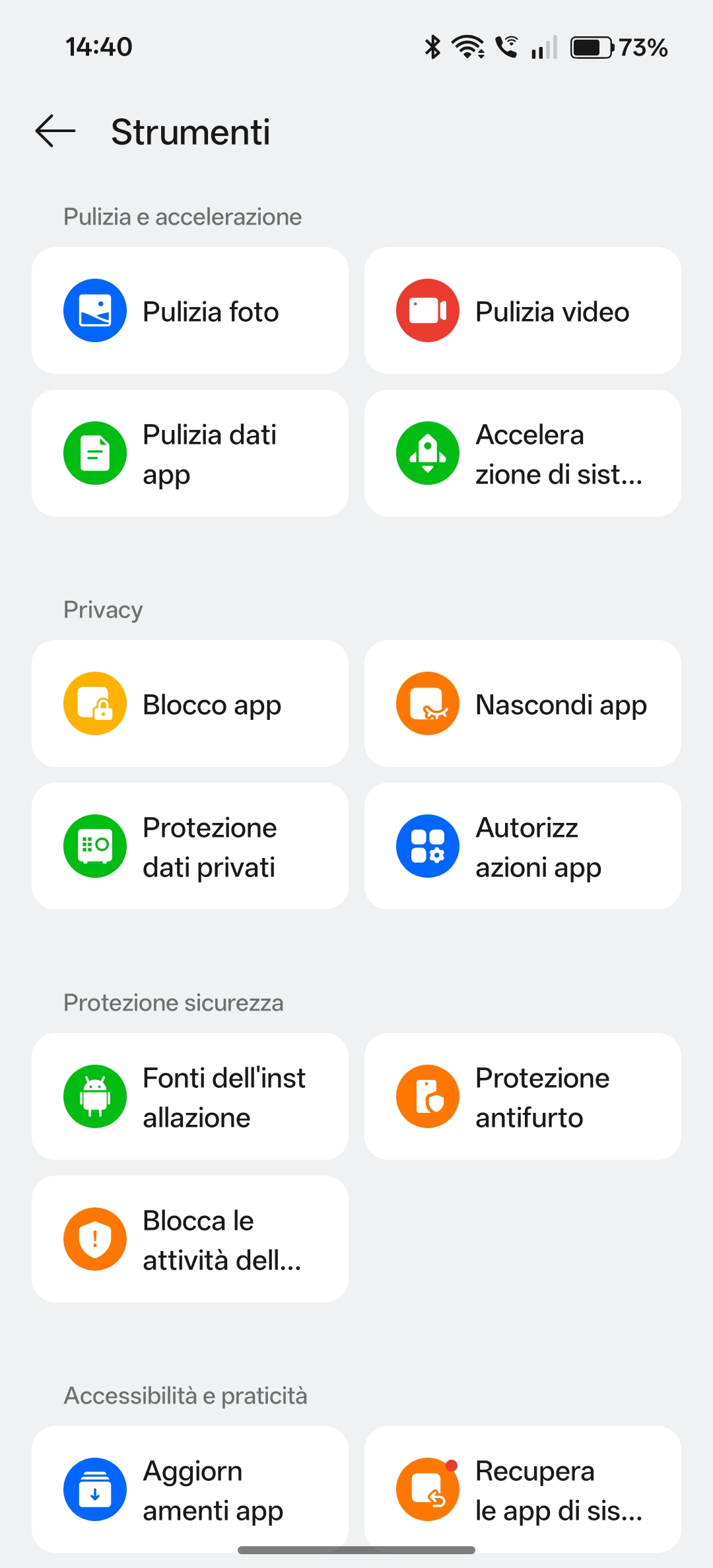Launch Accelerazione di sistema
Screen dimensions: 713x1568
(522, 453)
